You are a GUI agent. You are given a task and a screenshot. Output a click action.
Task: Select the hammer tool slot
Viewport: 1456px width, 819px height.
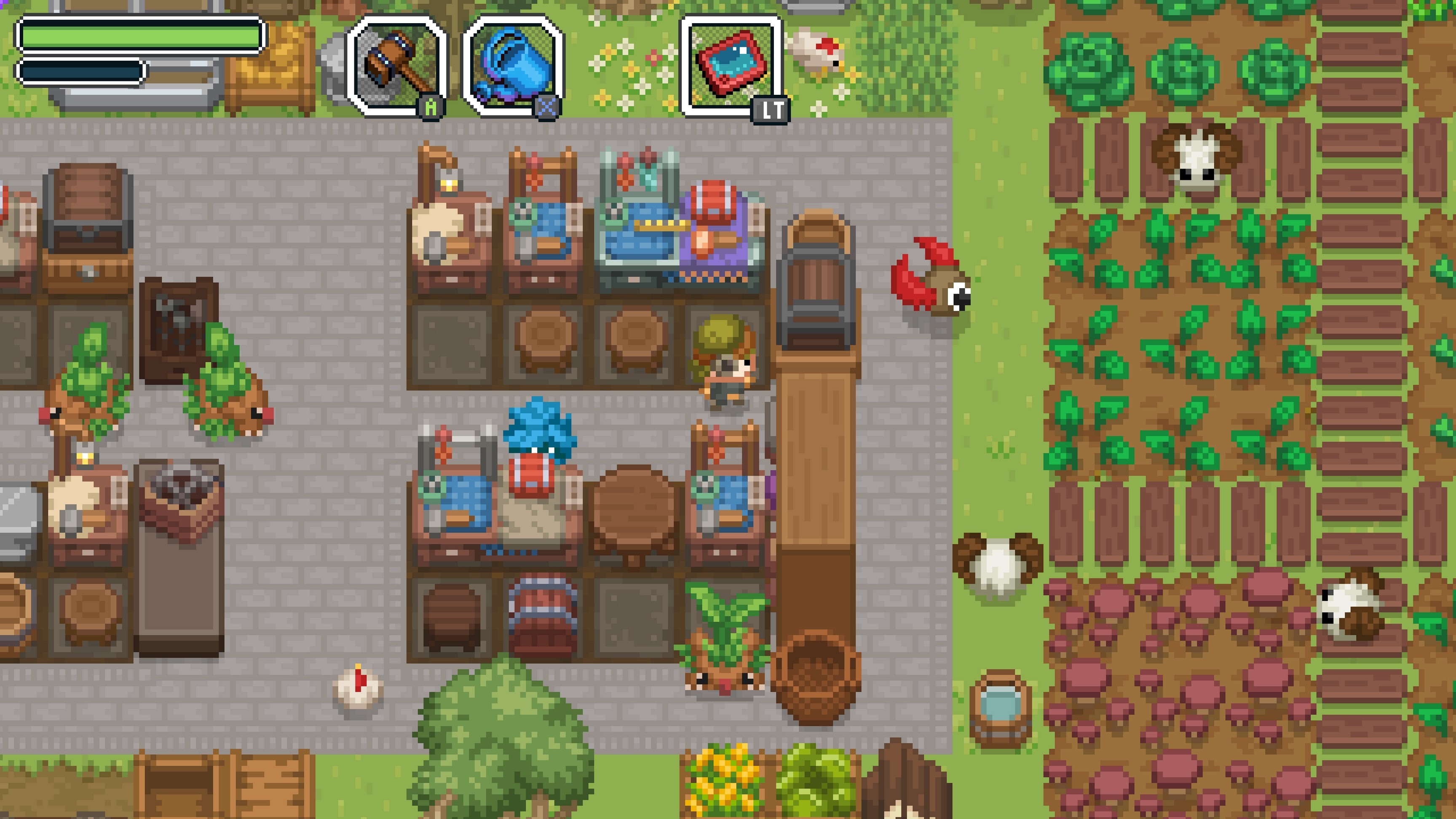[397, 66]
